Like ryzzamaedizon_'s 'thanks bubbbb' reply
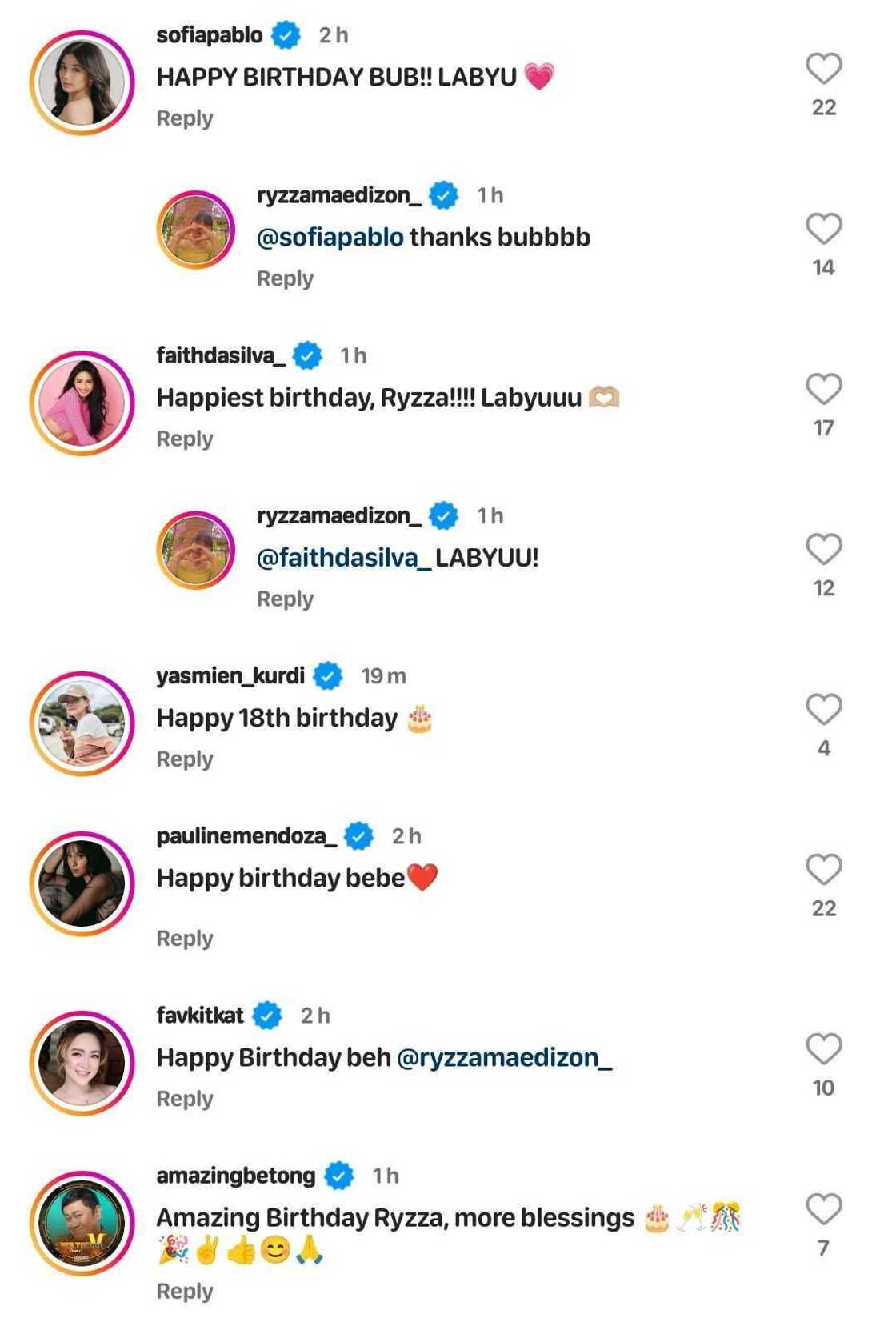The height and width of the screenshot is (1334, 896). point(823,229)
